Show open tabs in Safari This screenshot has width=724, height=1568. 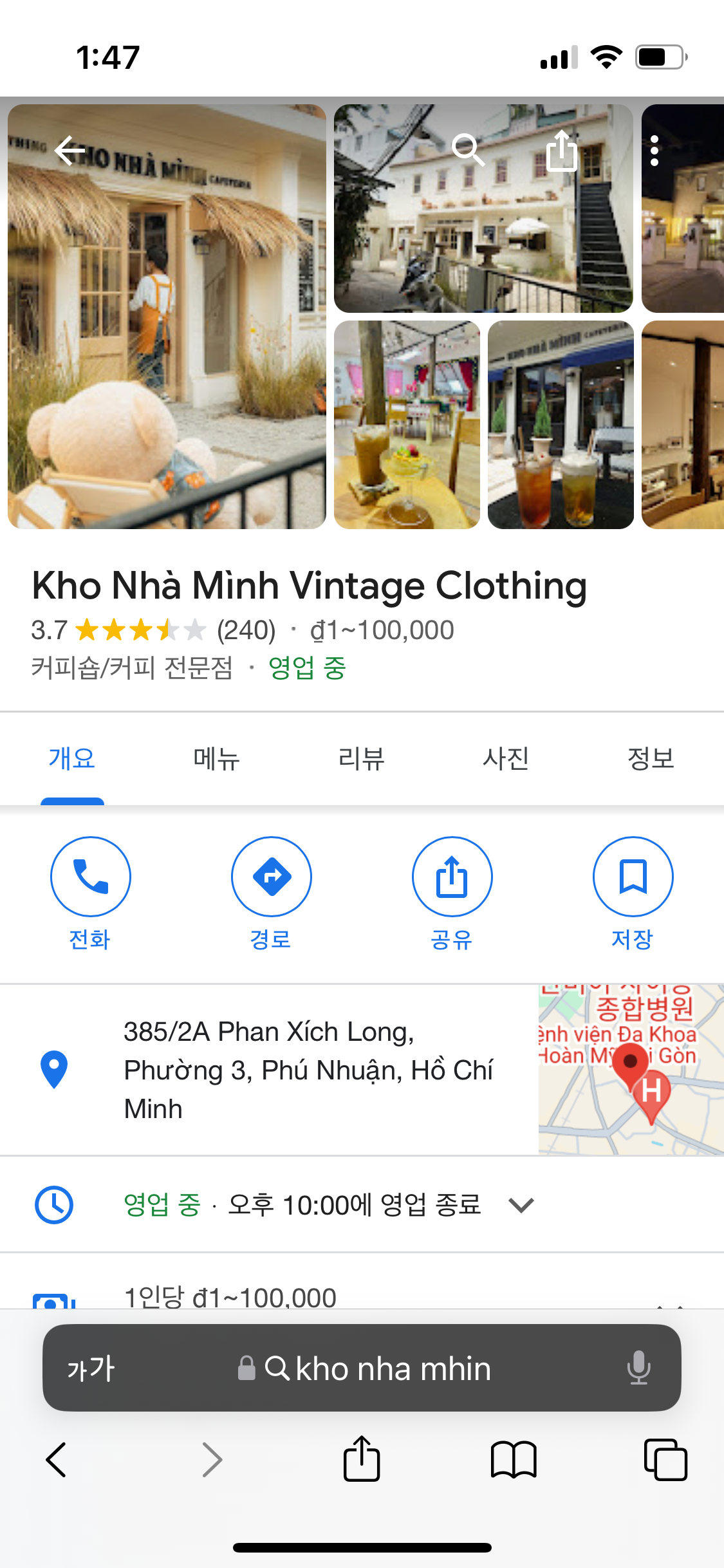665,1459
